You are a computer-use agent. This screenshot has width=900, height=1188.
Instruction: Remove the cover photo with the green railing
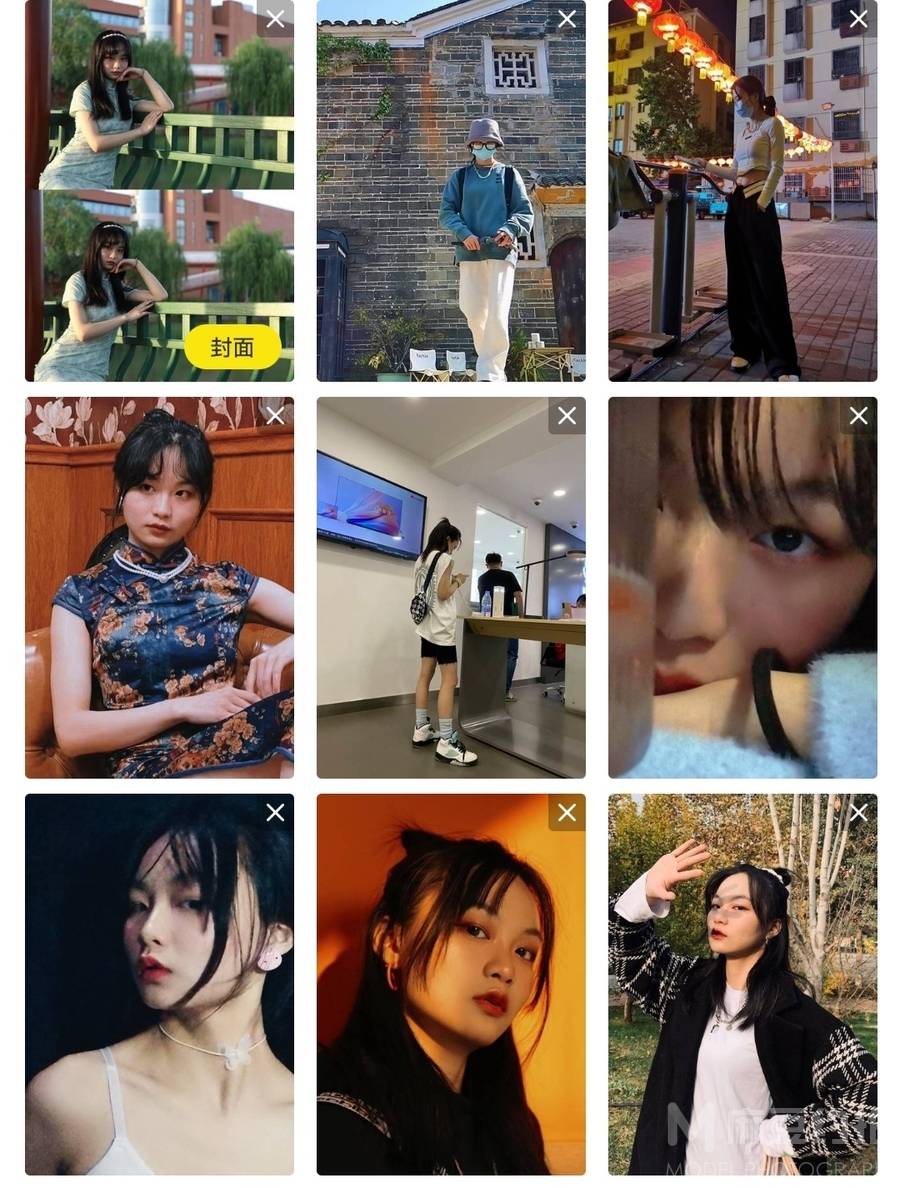pyautogui.click(x=275, y=18)
